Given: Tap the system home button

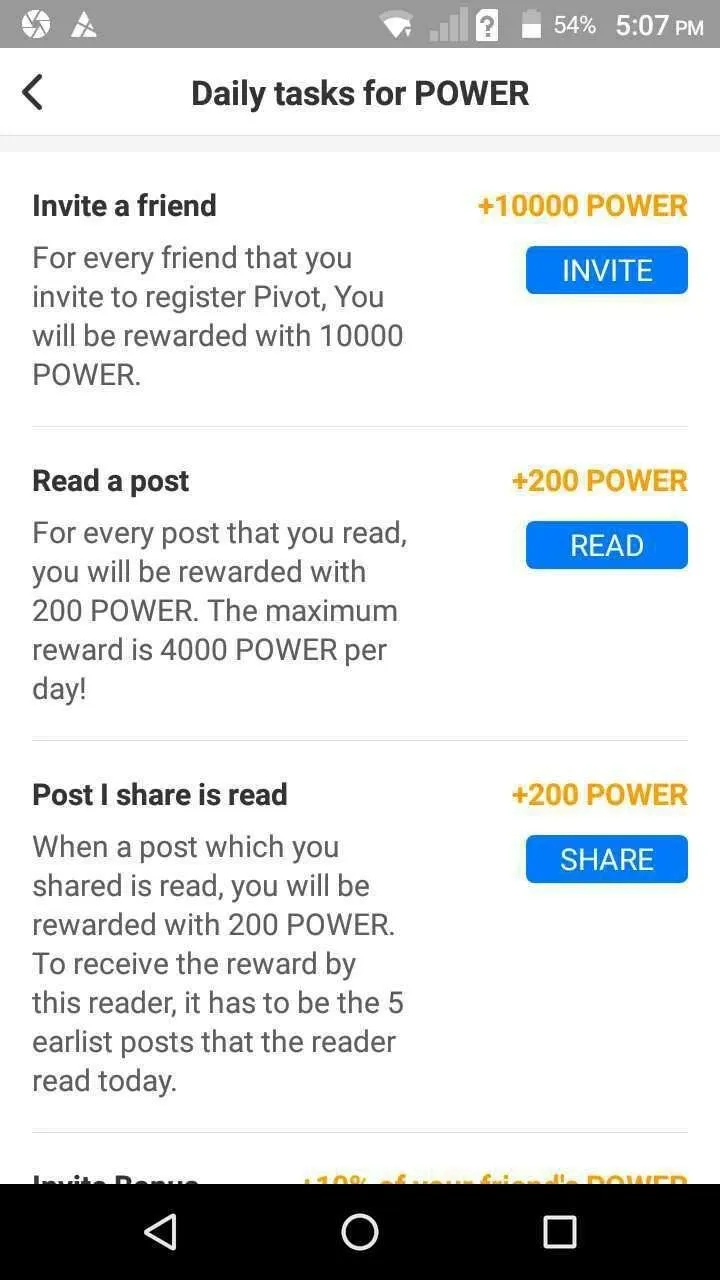Looking at the screenshot, I should 360,1232.
